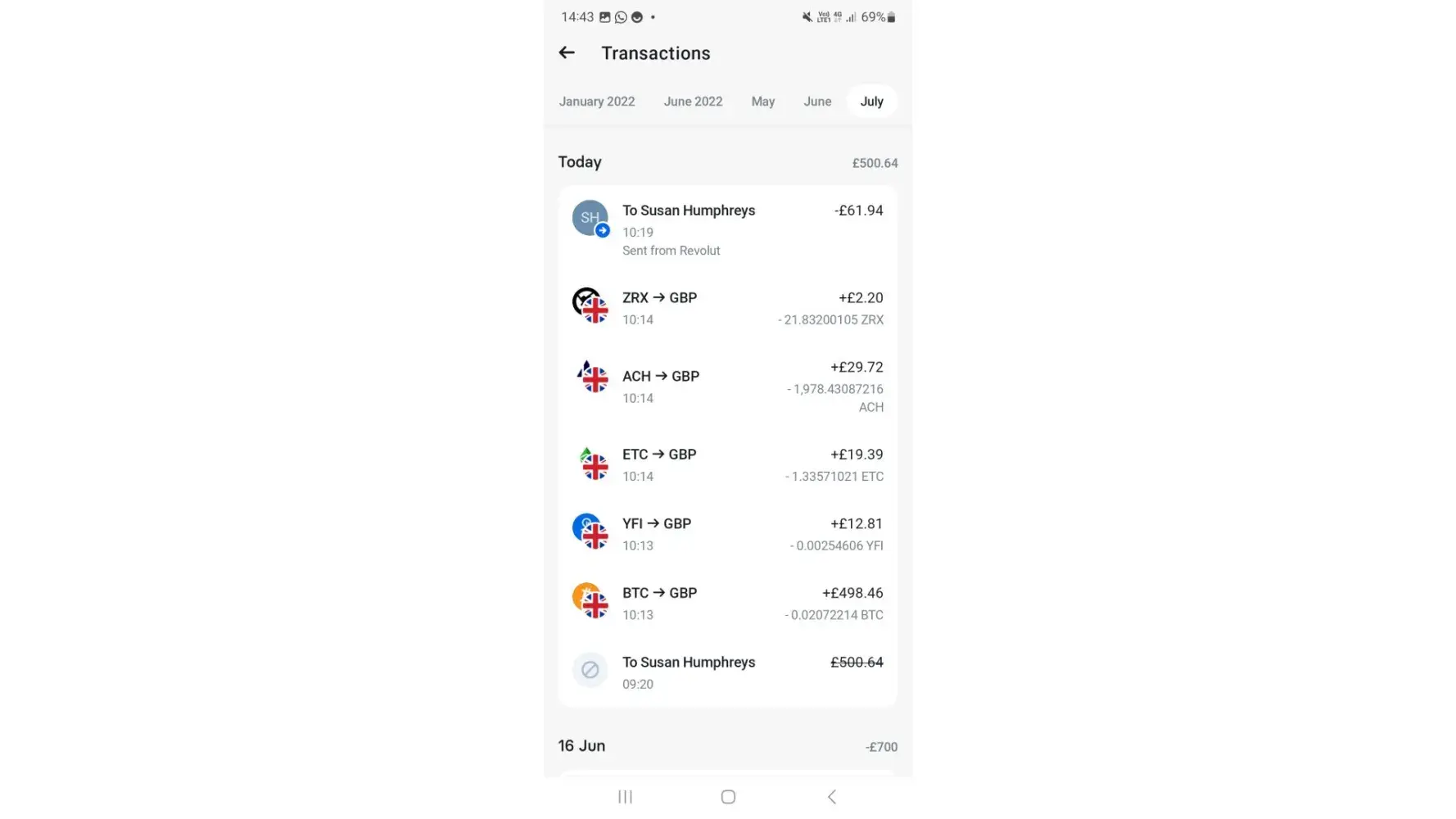
Task: Select the June 2022 tab
Action: 693,102
